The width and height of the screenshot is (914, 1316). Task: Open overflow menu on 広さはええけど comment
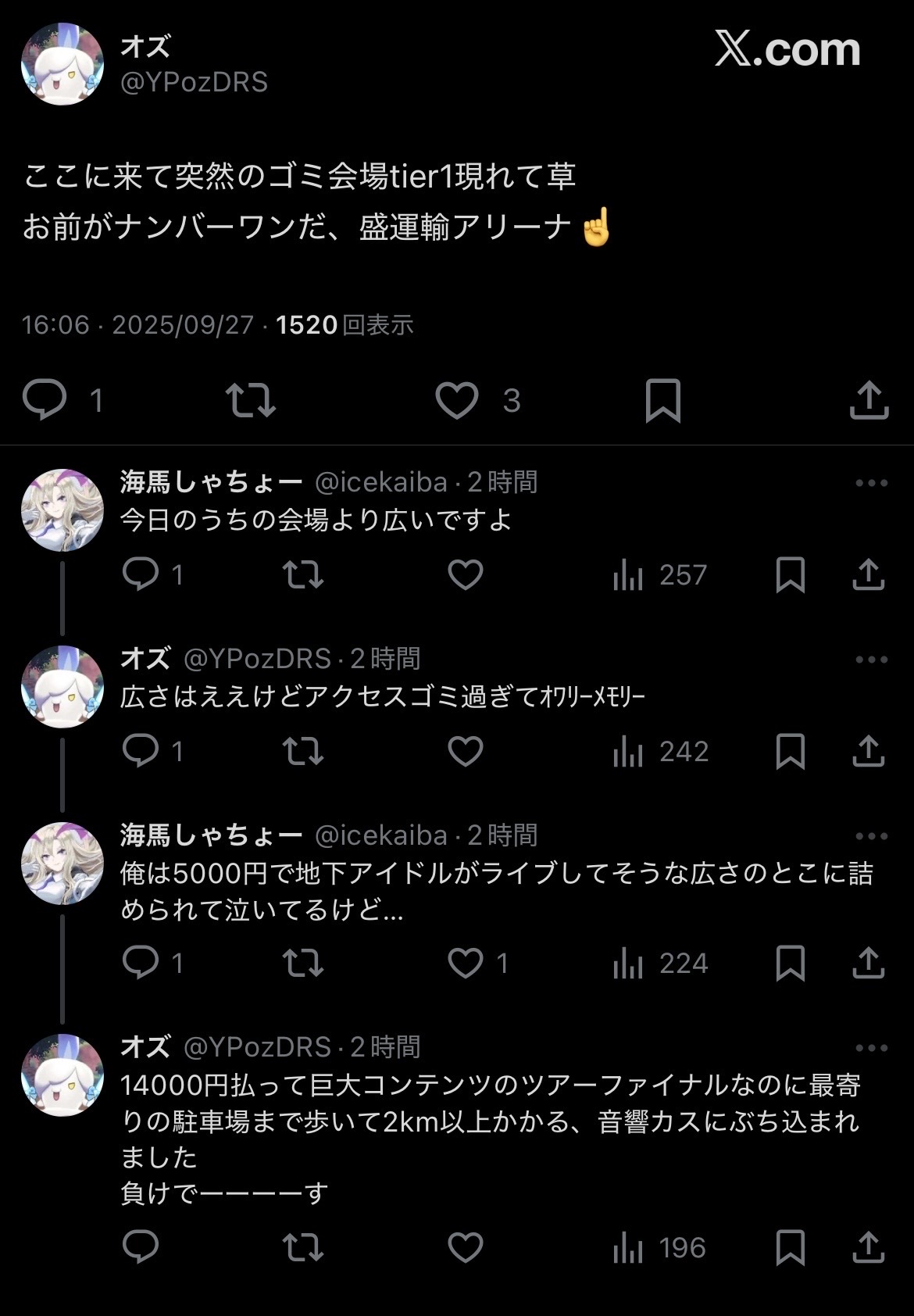click(x=871, y=660)
